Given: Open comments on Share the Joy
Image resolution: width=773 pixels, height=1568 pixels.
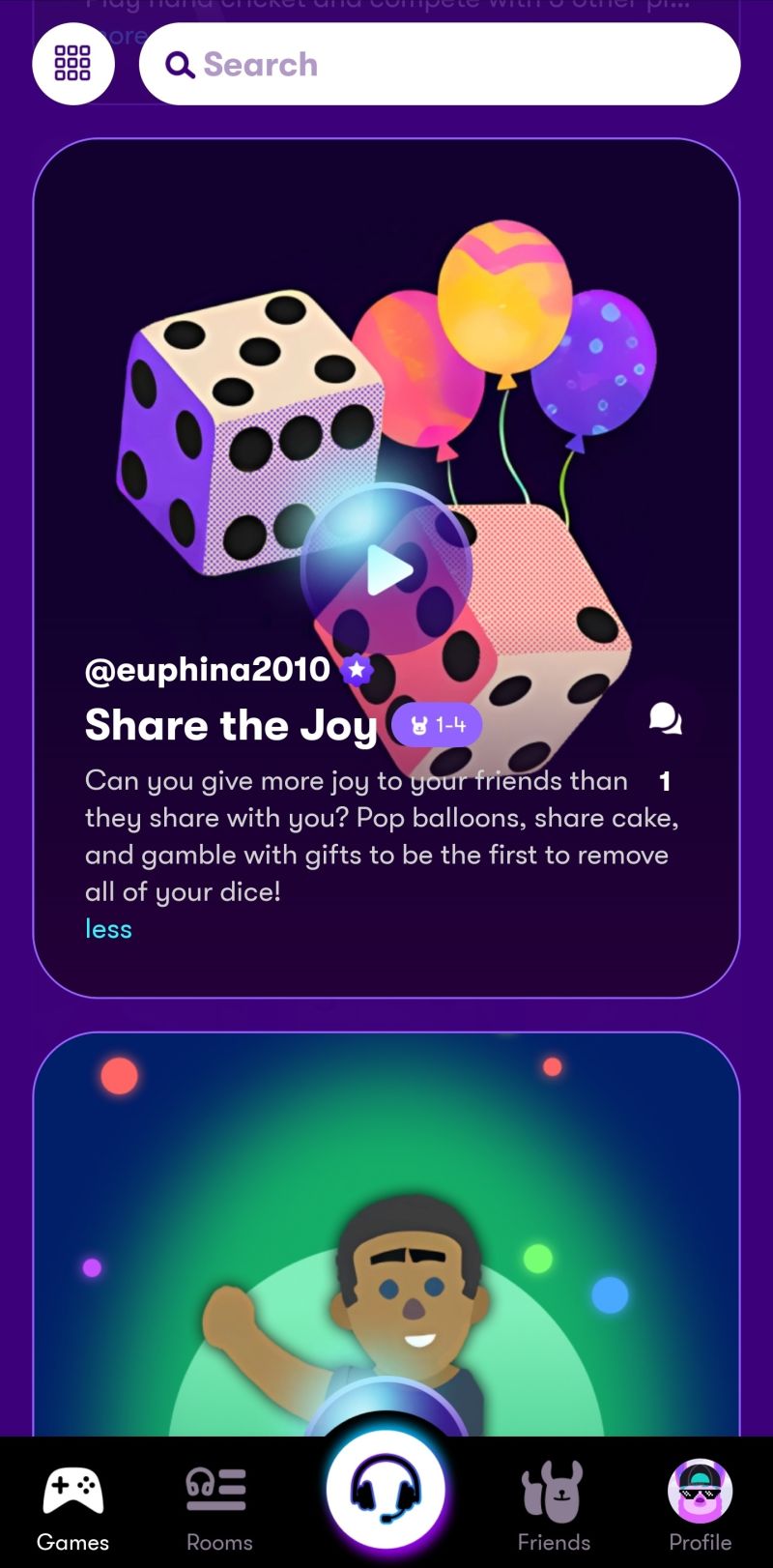Looking at the screenshot, I should pos(665,719).
